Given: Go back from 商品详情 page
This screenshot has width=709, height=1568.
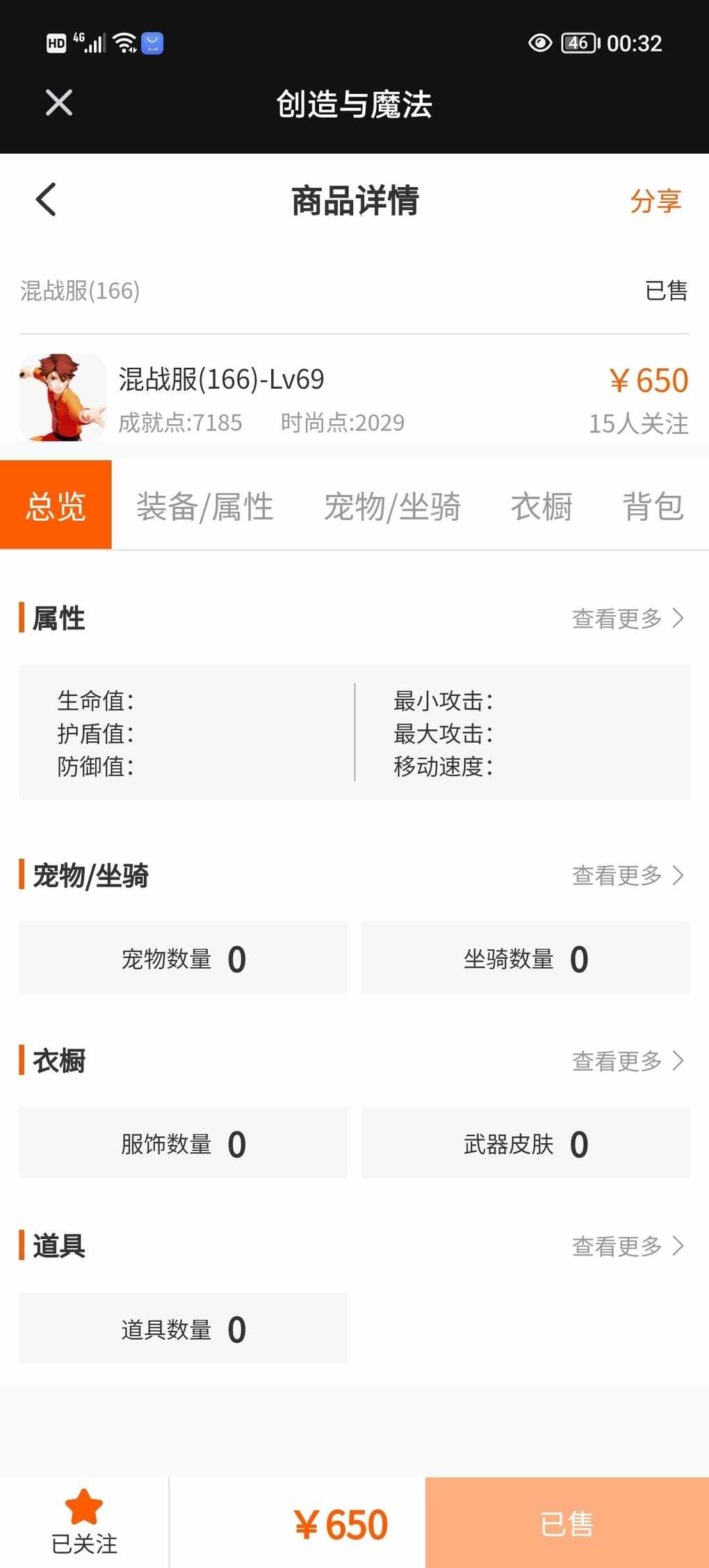Looking at the screenshot, I should tap(46, 200).
